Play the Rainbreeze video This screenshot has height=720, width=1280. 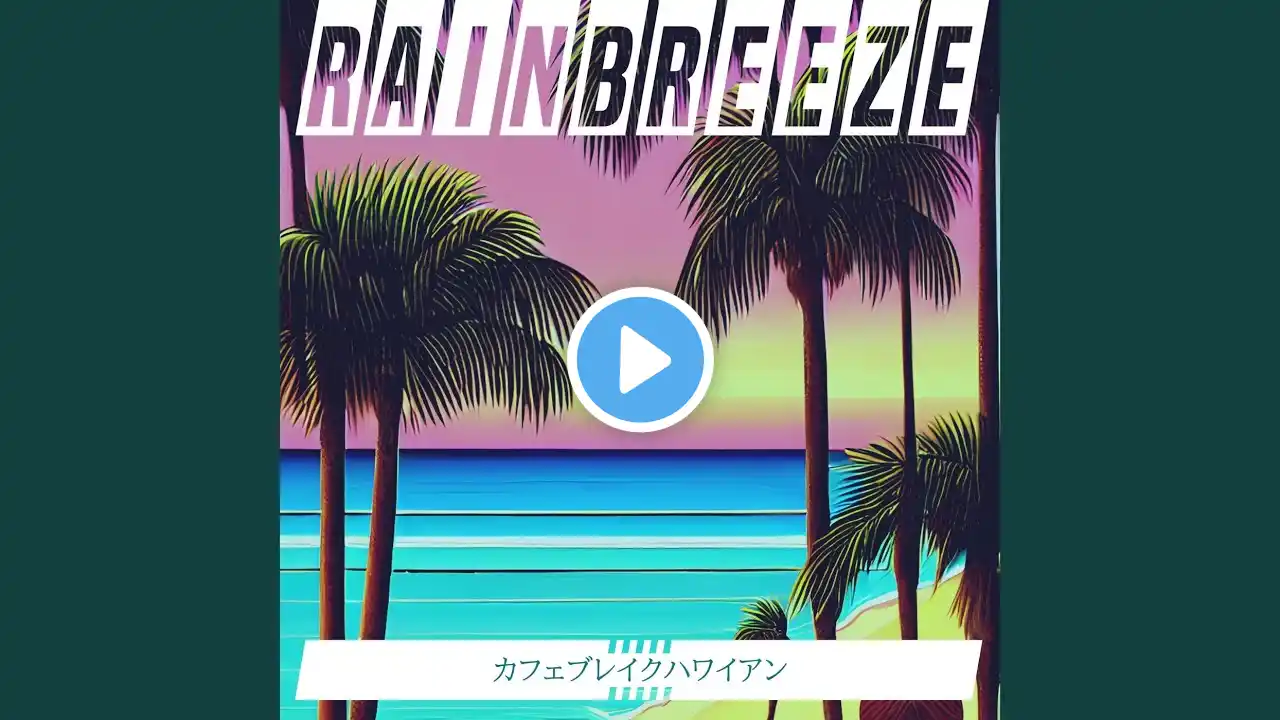pos(640,360)
